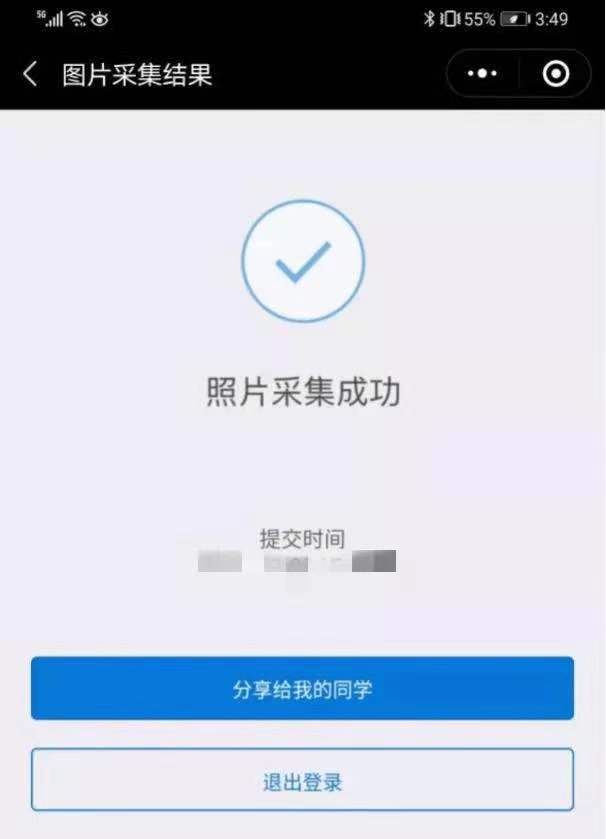Go back from 图片采集结果 page

pos(30,74)
